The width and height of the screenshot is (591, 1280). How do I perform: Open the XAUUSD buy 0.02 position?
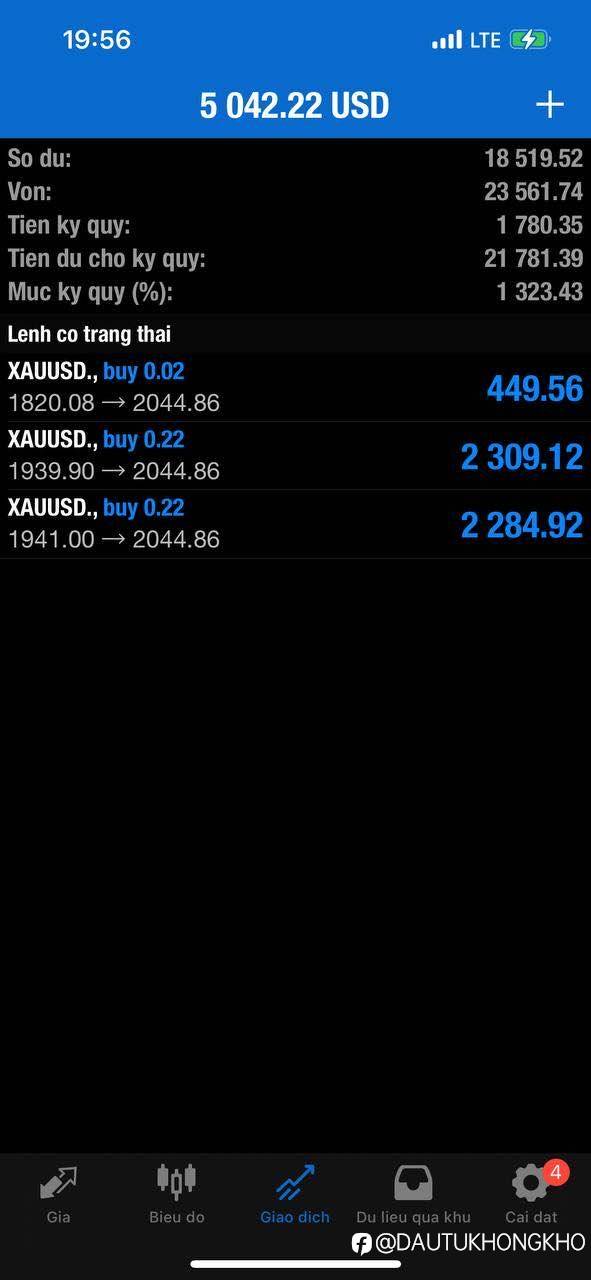pos(295,387)
